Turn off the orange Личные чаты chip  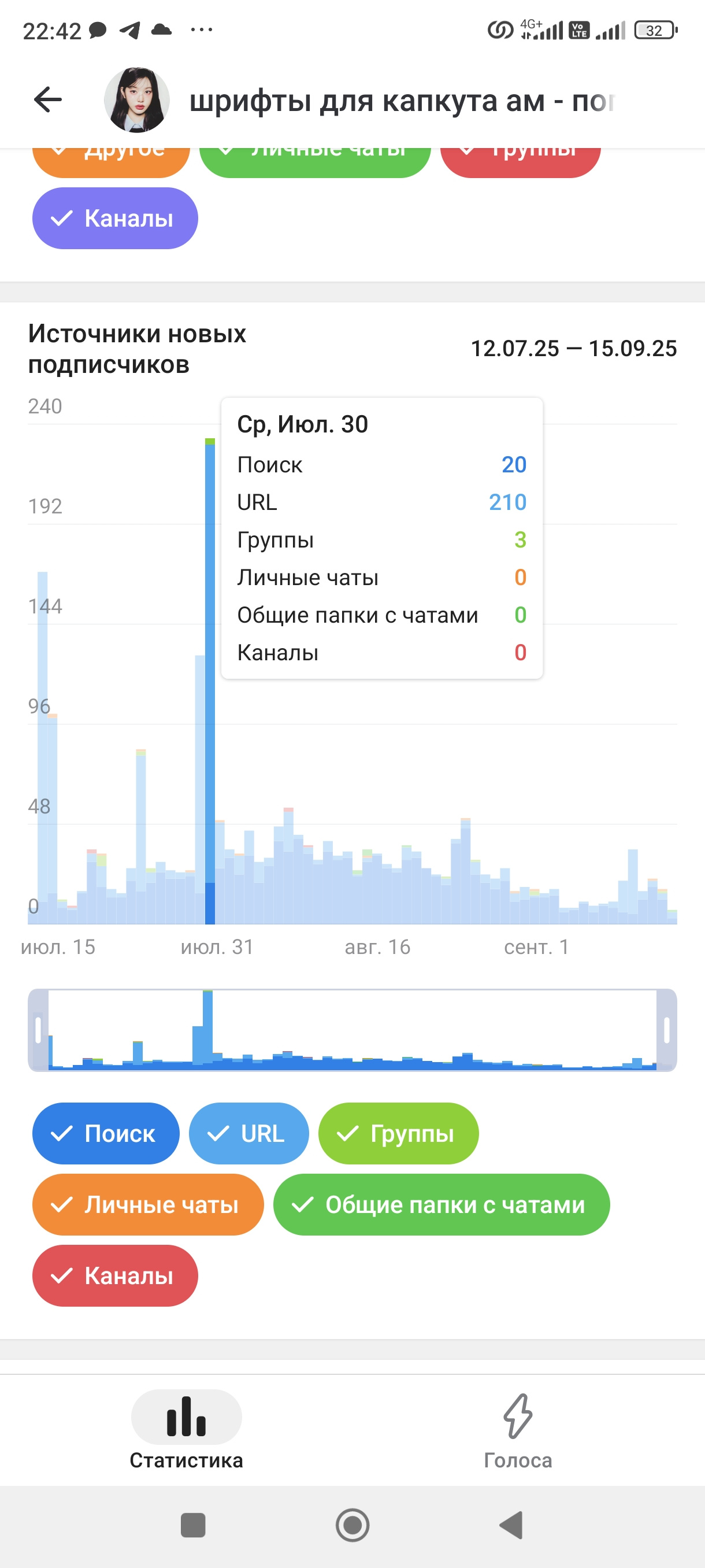[148, 1204]
